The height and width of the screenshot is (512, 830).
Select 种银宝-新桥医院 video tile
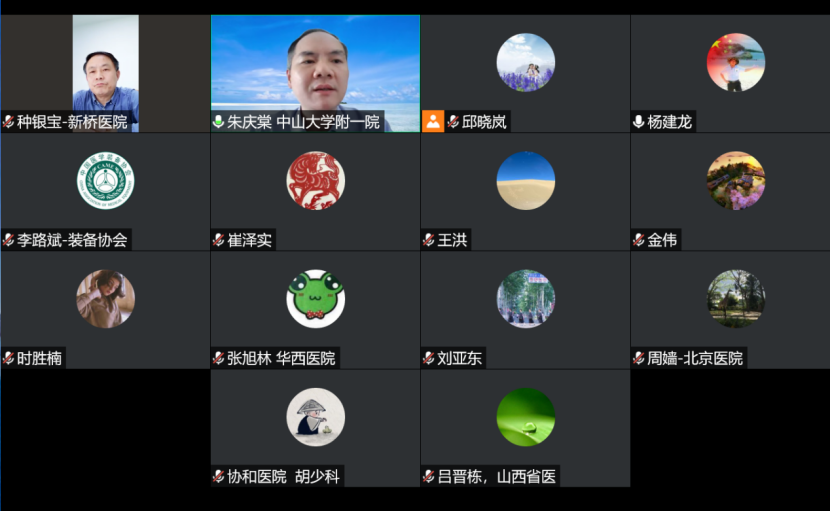tap(104, 73)
